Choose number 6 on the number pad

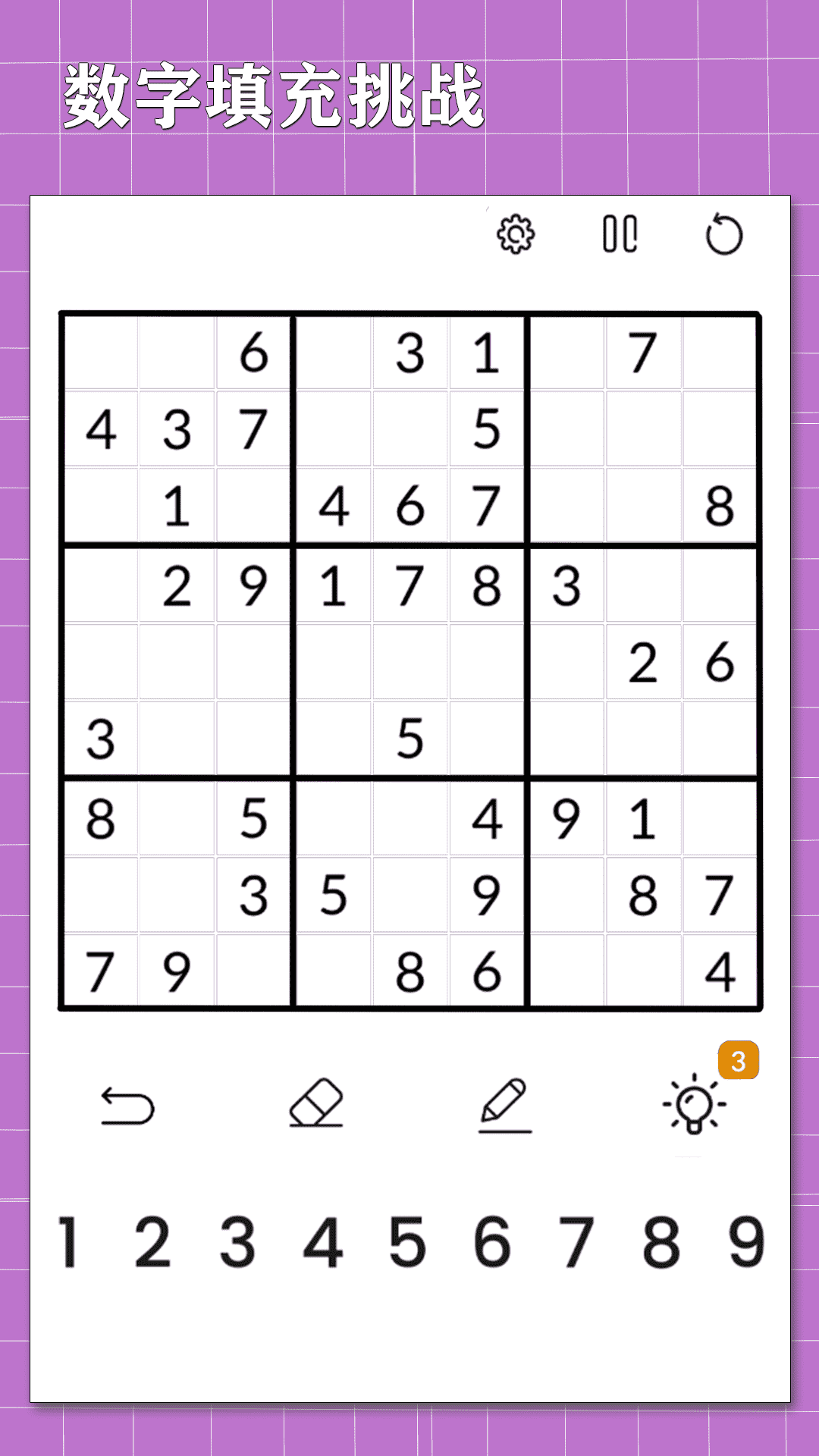click(492, 1242)
